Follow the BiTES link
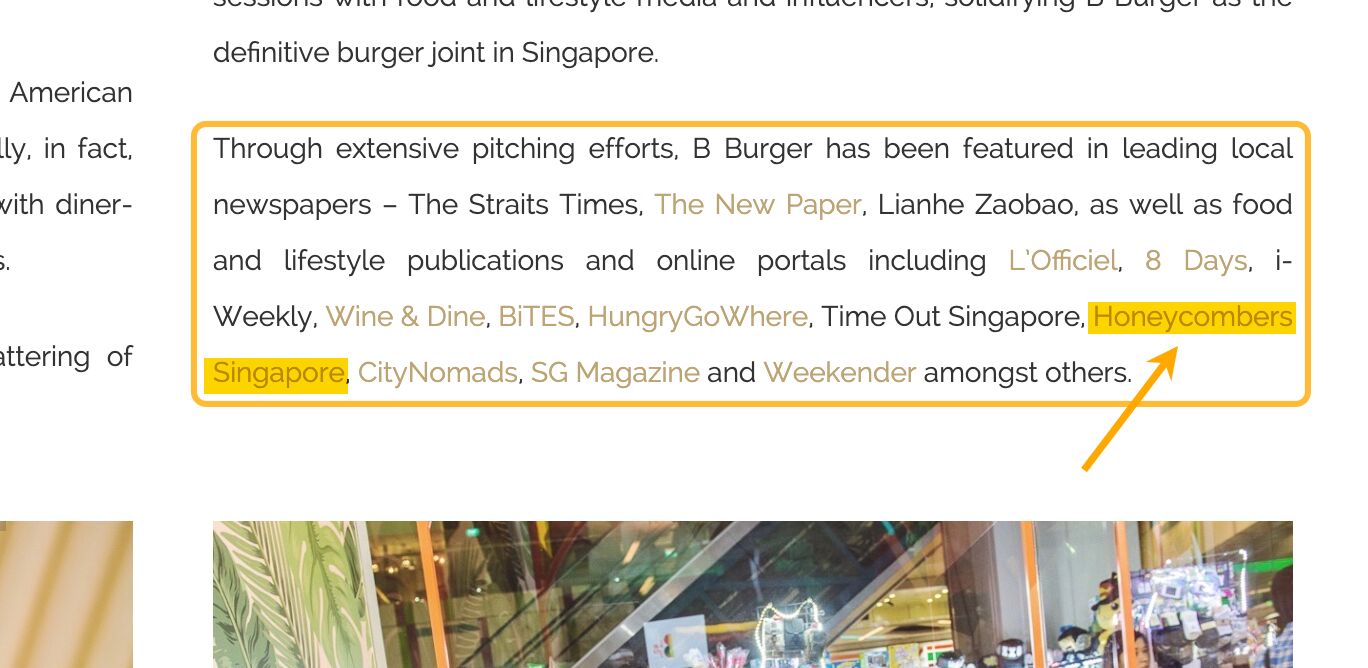The image size is (1368, 668). click(x=536, y=317)
